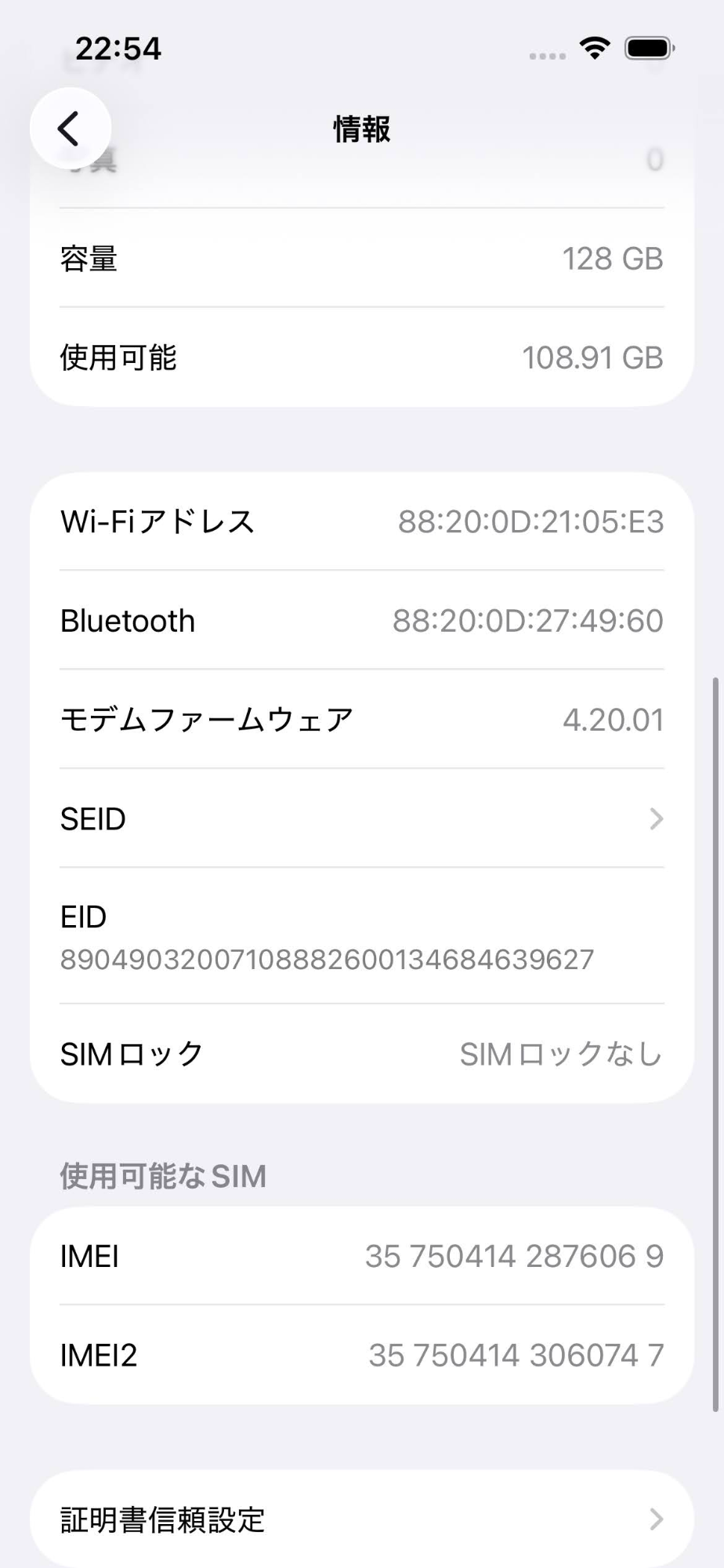Select the IMEI2 number row
Screen dimensions: 724x1568
[x=361, y=1354]
